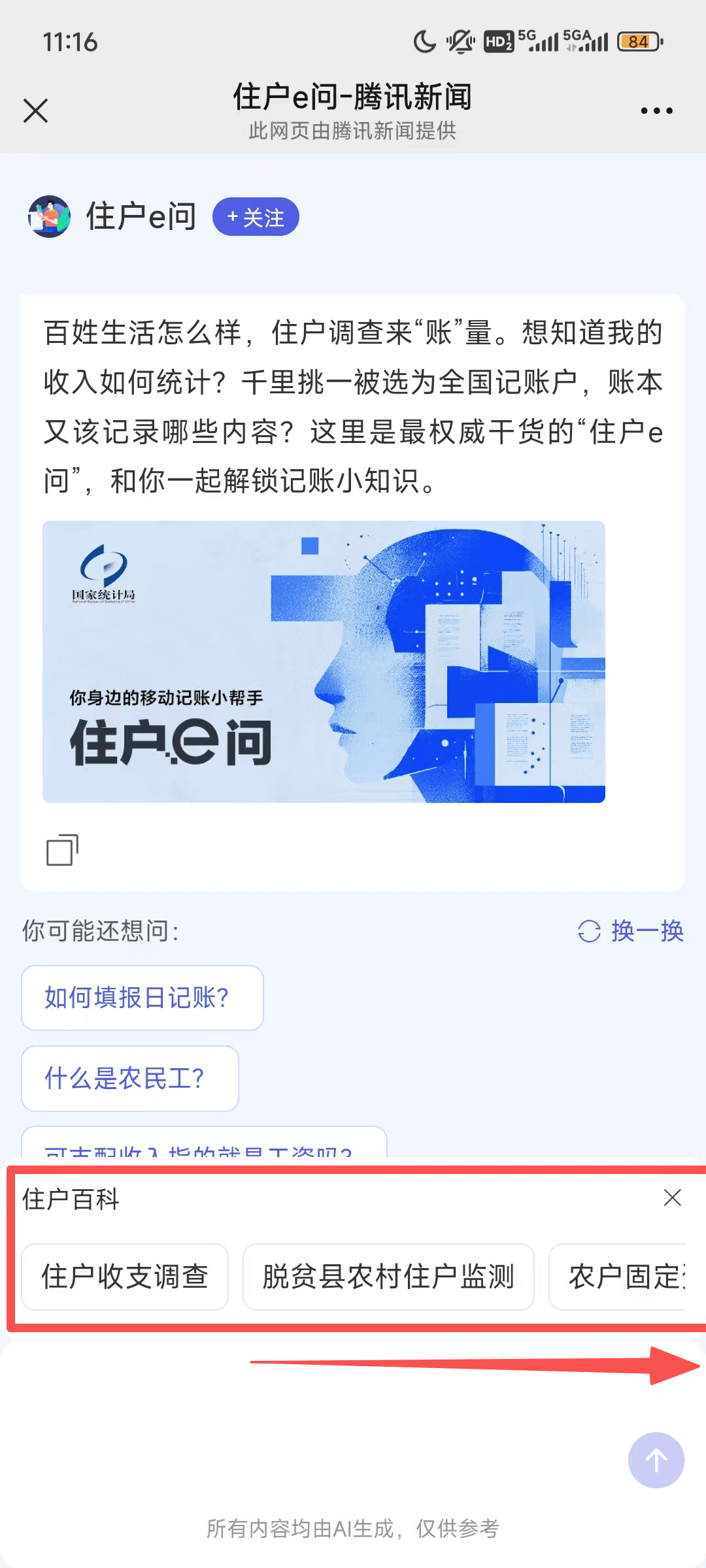Ask 如何填报日记账?
The width and height of the screenshot is (706, 1568).
[142, 998]
